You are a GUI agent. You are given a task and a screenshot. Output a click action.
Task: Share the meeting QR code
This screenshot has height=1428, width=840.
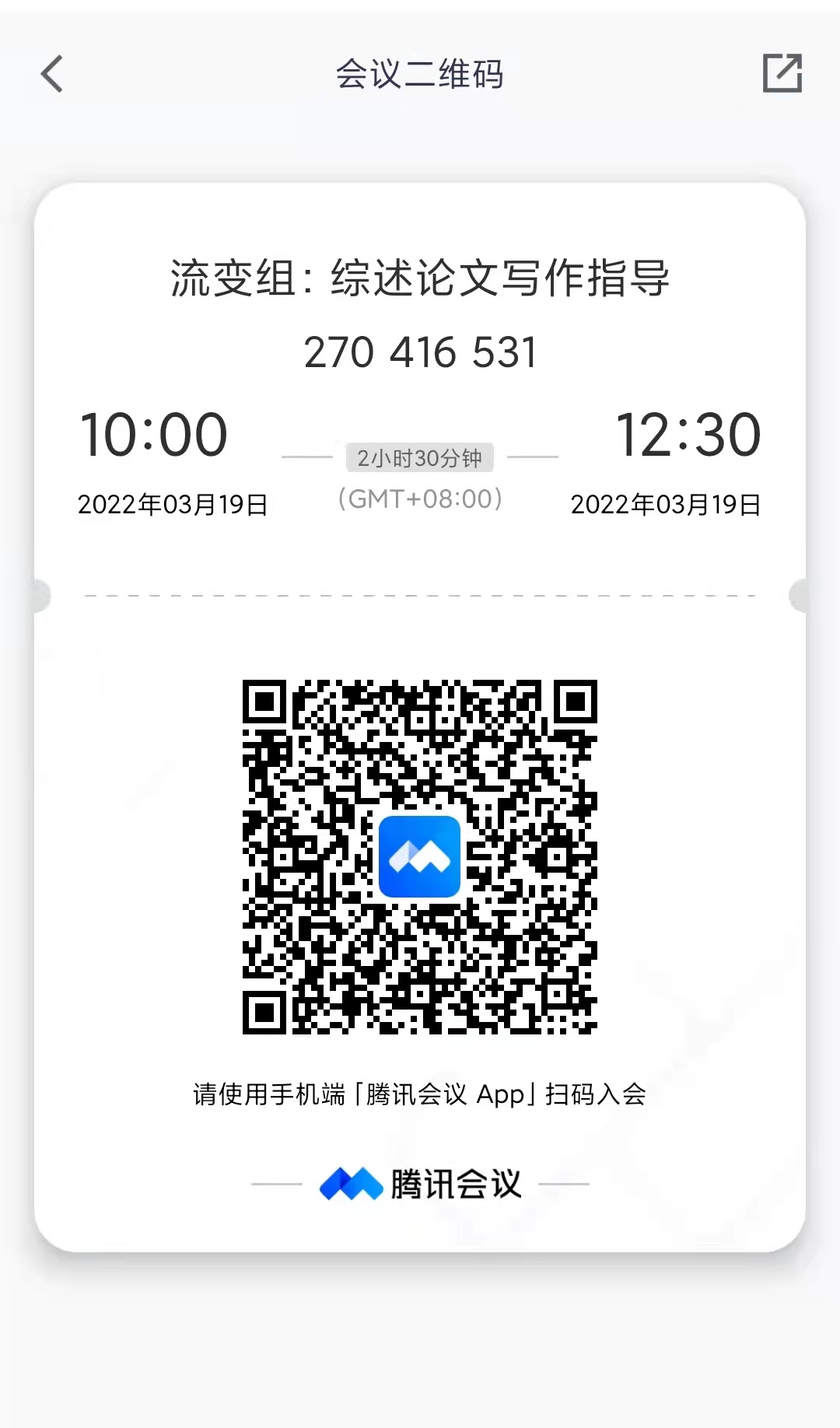click(x=782, y=74)
